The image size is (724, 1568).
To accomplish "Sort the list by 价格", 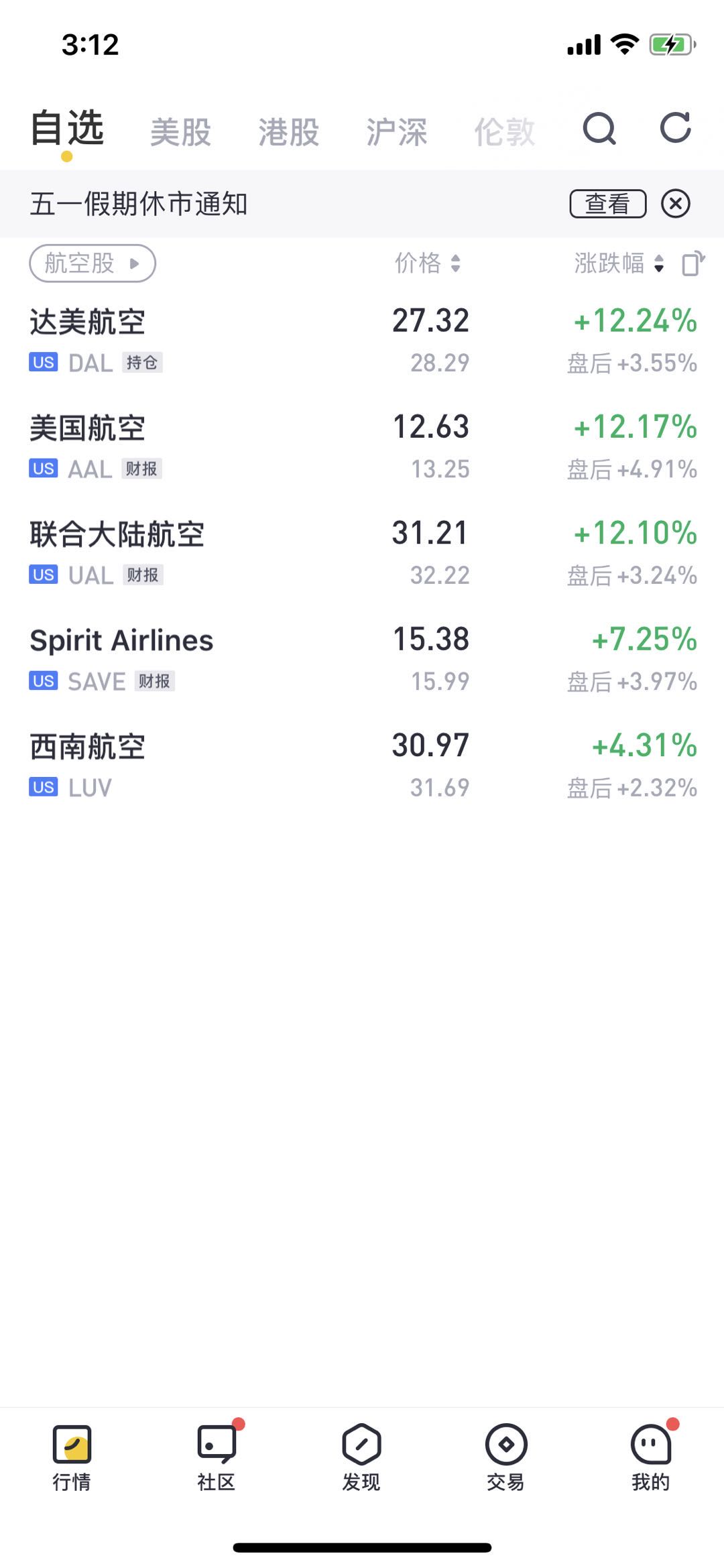I will [428, 263].
